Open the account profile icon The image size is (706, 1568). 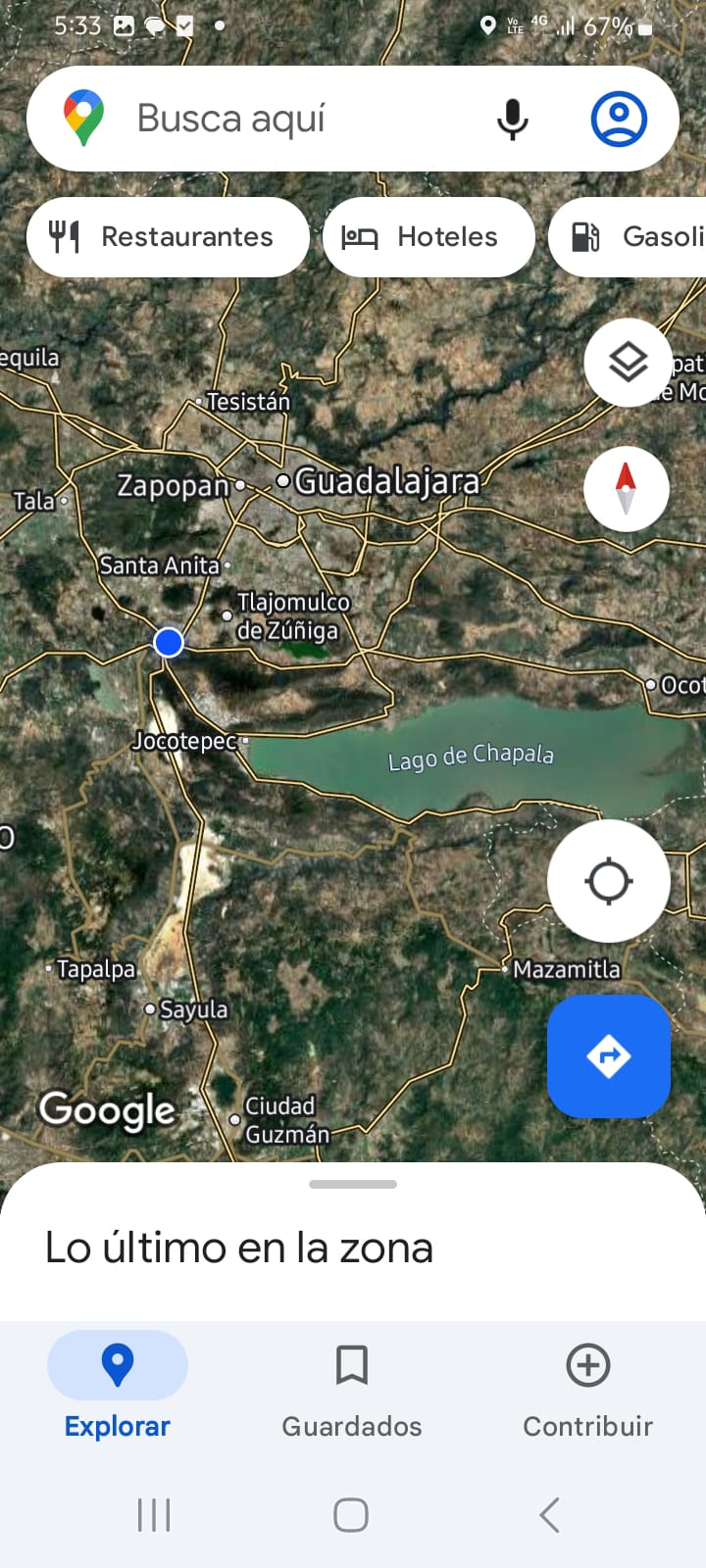(x=619, y=119)
